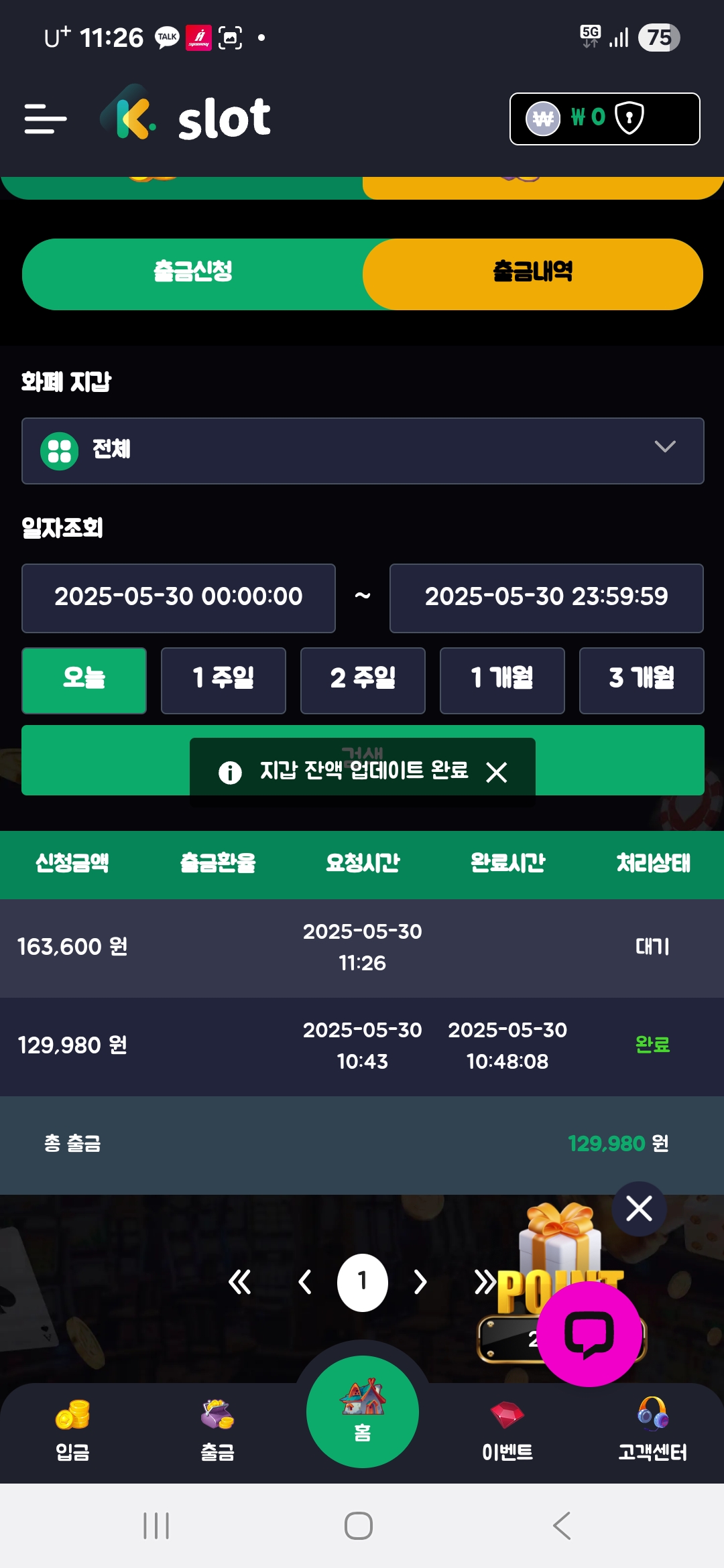The image size is (724, 1568).
Task: Open the hamburger drawer menu
Action: (46, 119)
